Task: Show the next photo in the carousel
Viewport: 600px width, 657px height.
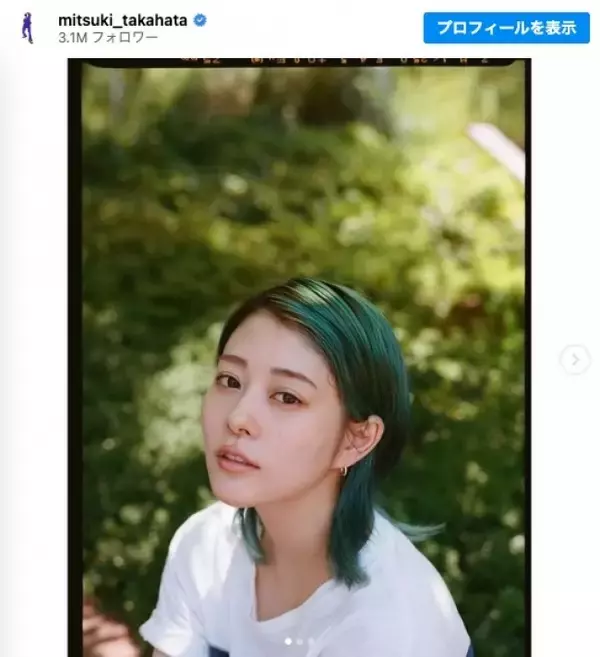Action: coord(574,360)
